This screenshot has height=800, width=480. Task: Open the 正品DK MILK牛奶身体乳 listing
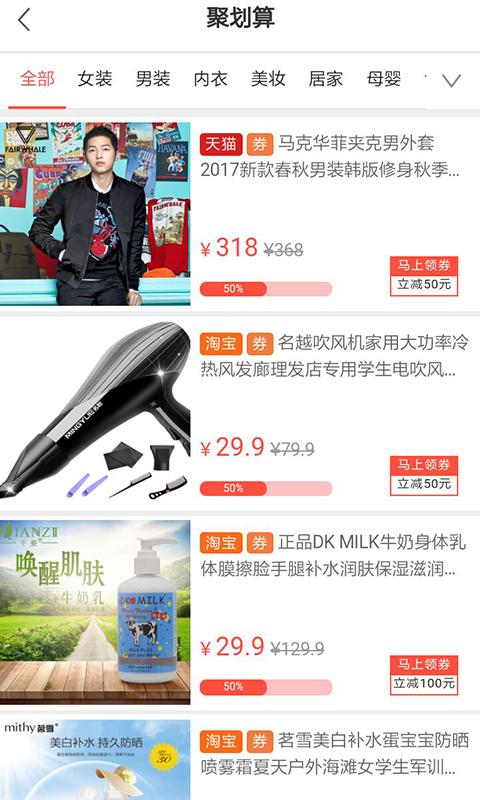pyautogui.click(x=240, y=612)
